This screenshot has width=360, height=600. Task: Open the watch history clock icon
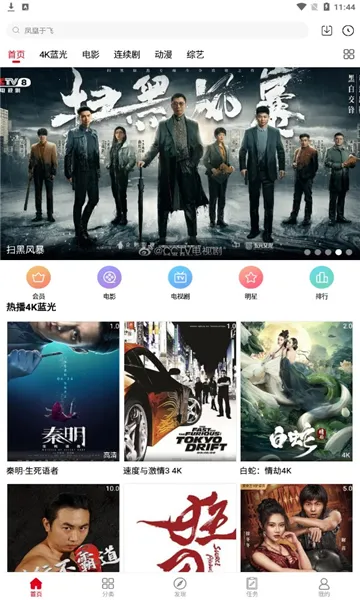[x=348, y=31]
